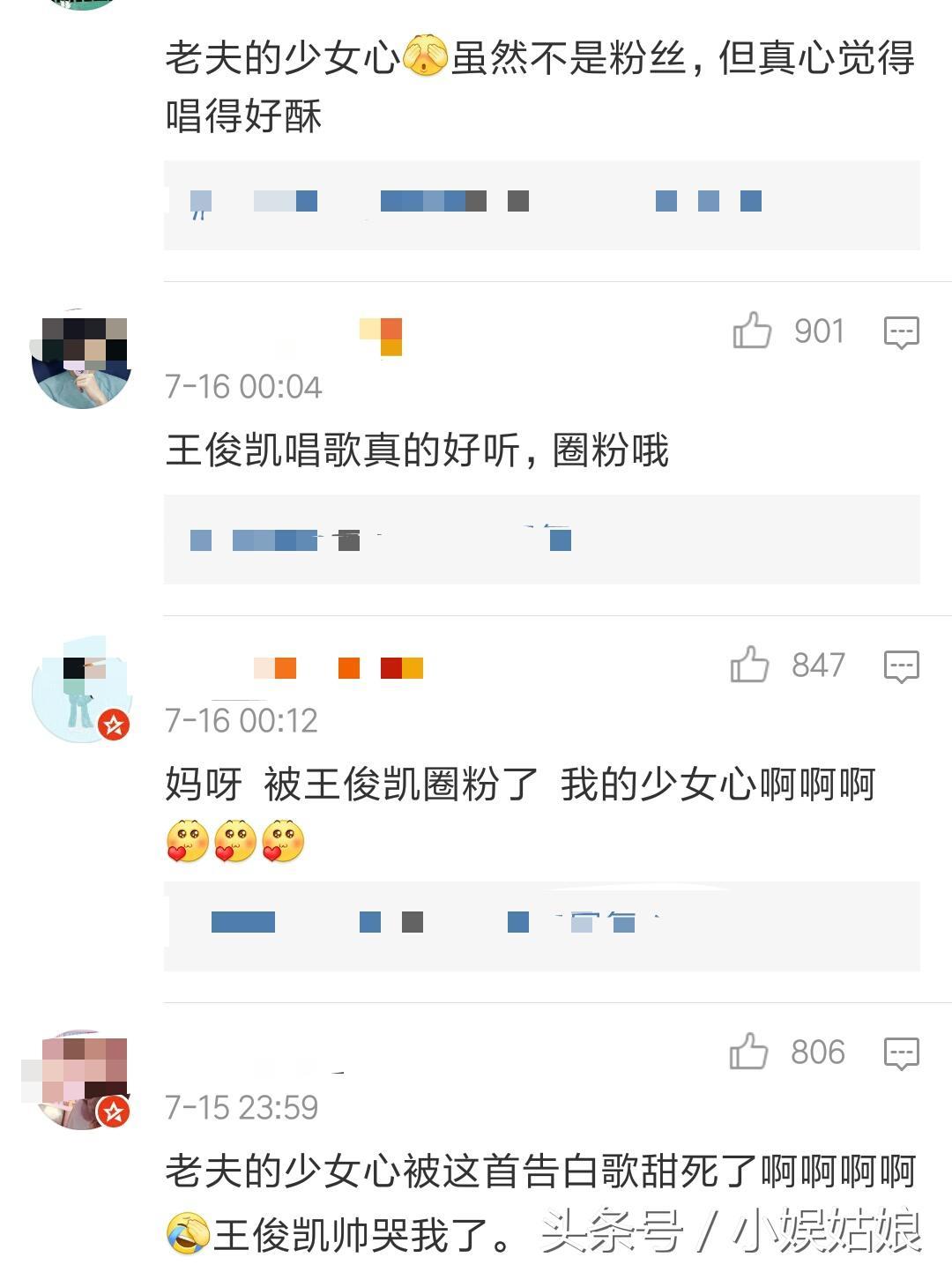Like the comment with 901 likes
The height and width of the screenshot is (1272, 952).
(752, 331)
